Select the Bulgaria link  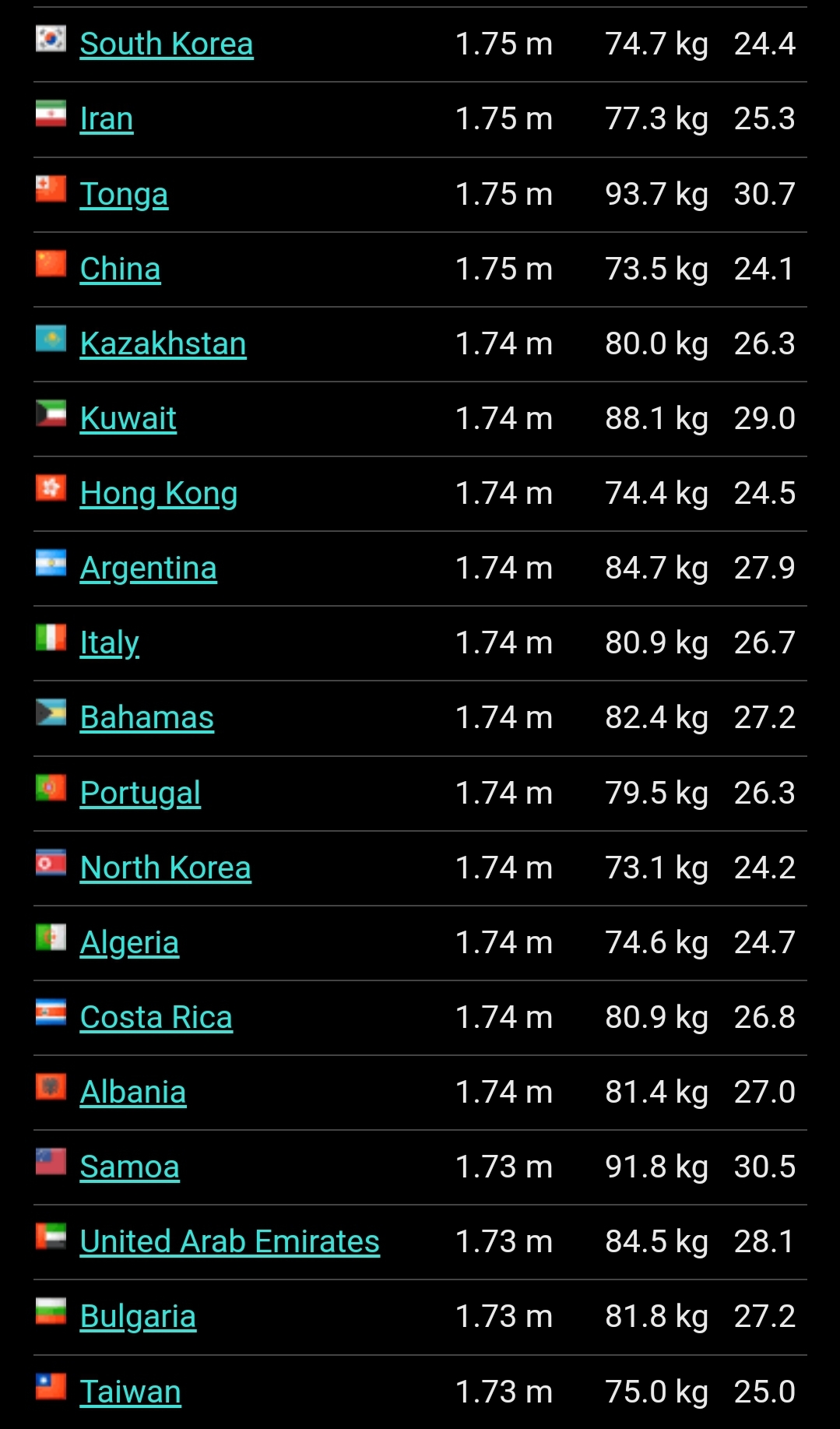tap(139, 1317)
